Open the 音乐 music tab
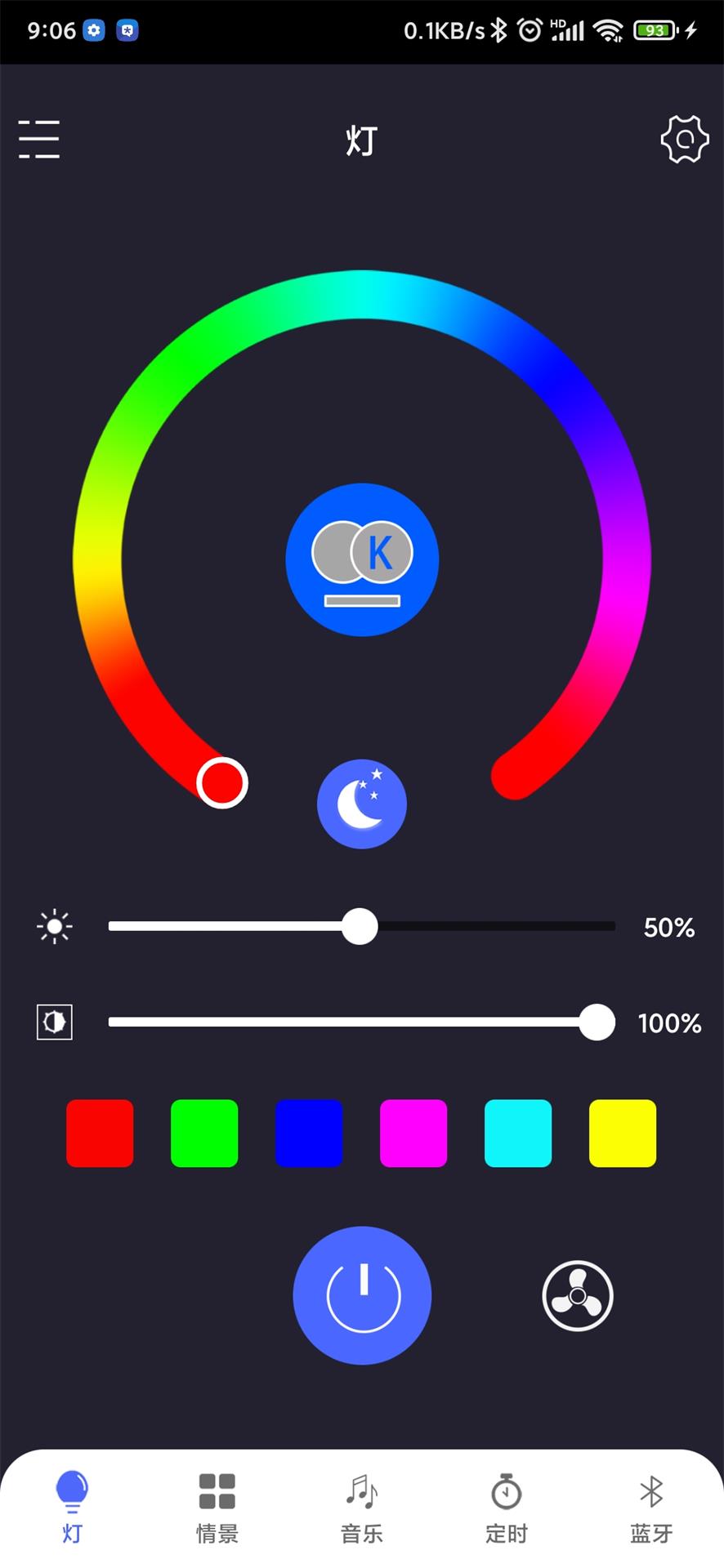This screenshot has width=724, height=1568. tap(361, 1508)
